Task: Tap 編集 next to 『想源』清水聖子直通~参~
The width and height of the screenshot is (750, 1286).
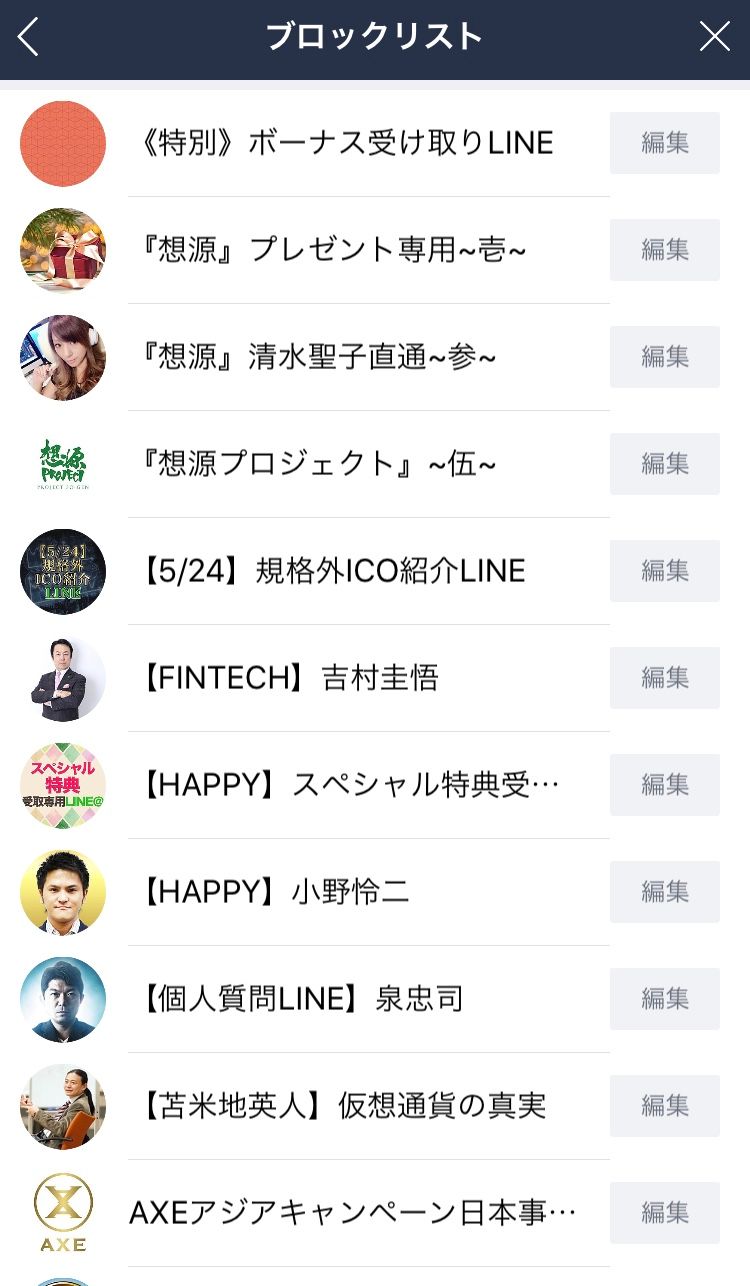Action: tap(664, 357)
